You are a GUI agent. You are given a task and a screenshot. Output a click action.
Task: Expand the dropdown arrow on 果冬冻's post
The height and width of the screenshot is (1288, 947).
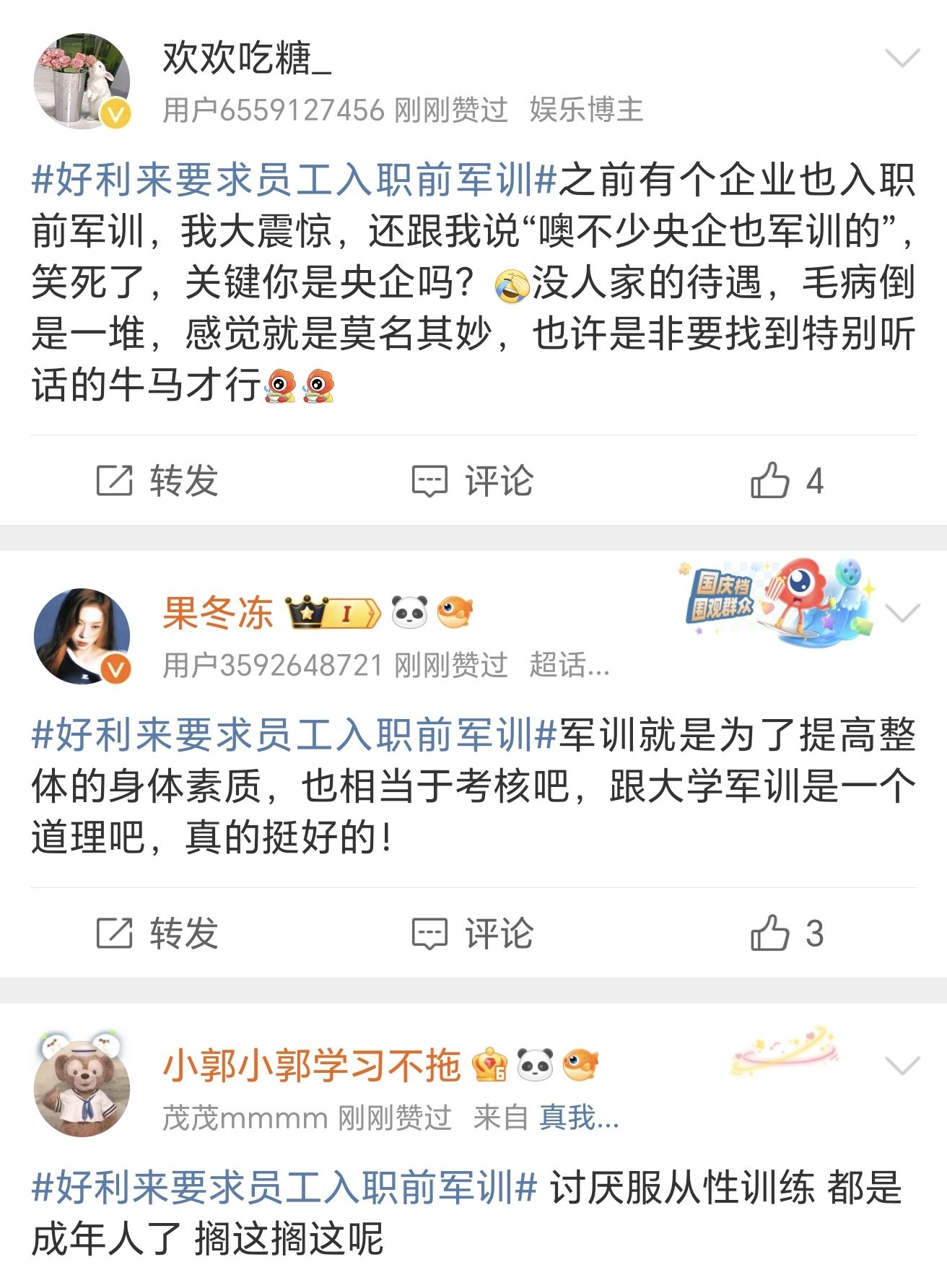[902, 614]
